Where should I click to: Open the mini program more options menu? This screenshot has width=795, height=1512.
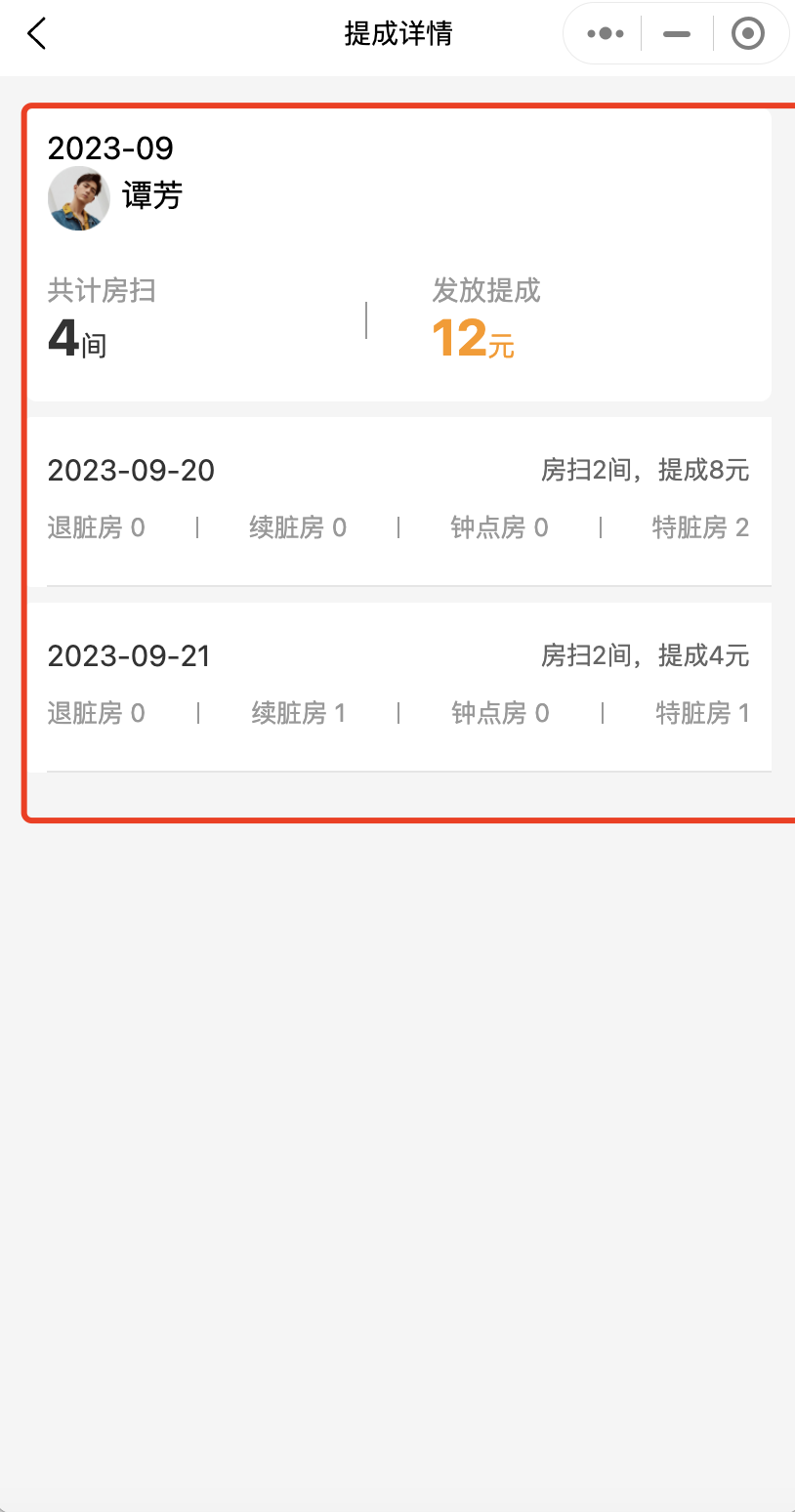point(605,34)
